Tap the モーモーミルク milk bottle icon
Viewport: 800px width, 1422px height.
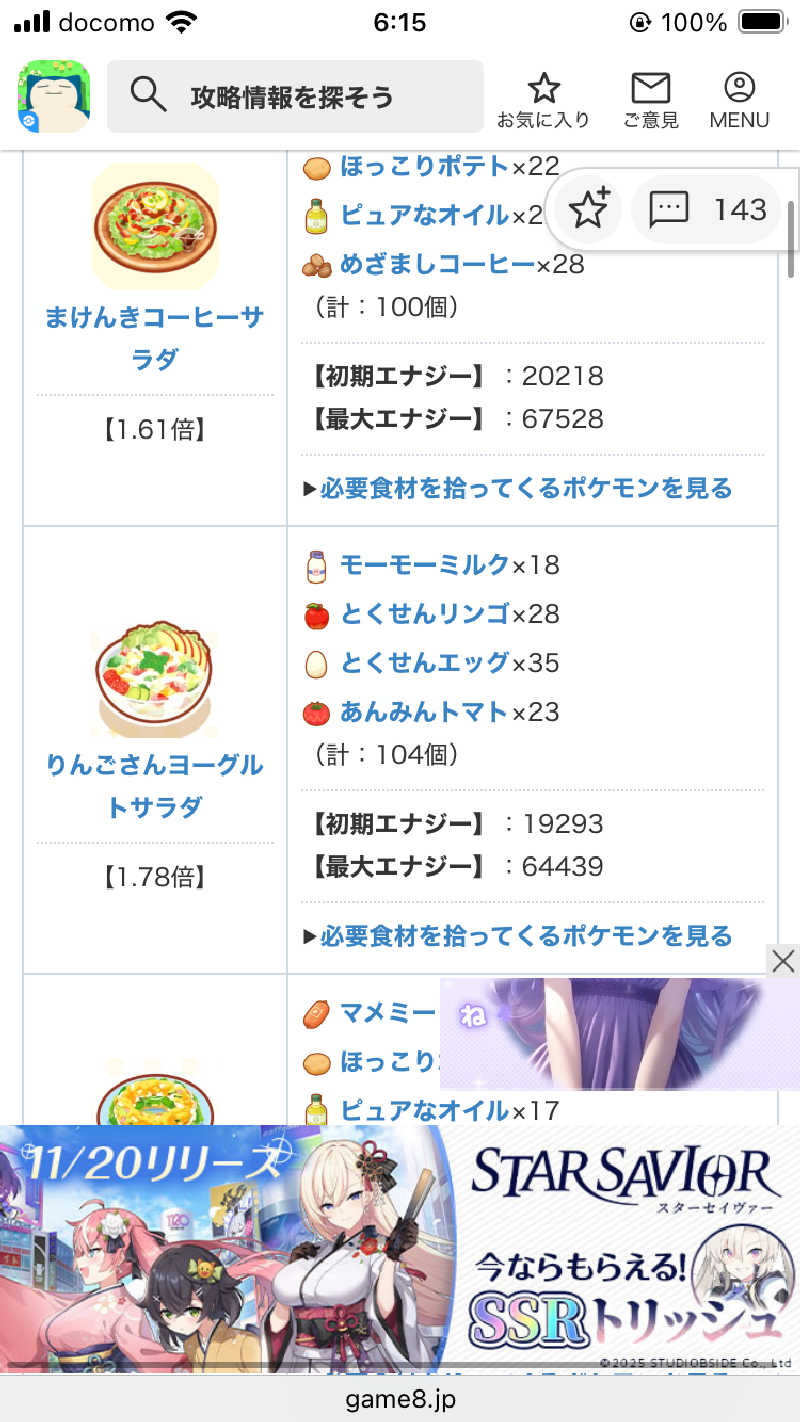[x=316, y=566]
